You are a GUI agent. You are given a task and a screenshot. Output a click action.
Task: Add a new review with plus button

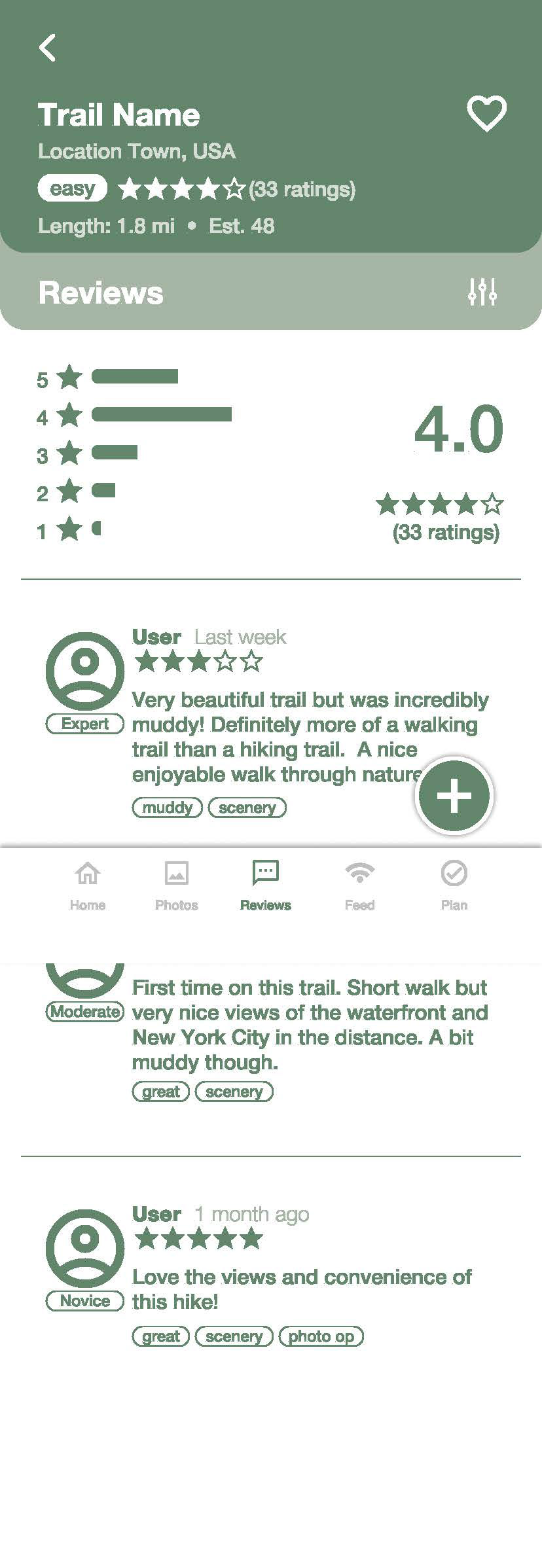pyautogui.click(x=454, y=795)
